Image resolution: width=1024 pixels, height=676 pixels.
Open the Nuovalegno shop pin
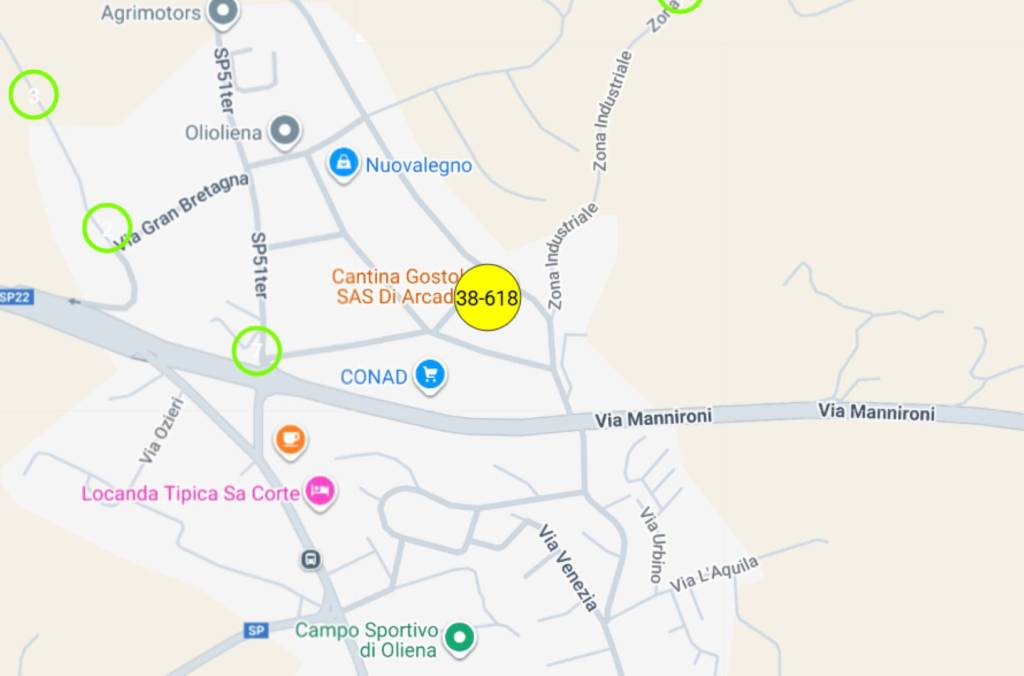coord(343,162)
